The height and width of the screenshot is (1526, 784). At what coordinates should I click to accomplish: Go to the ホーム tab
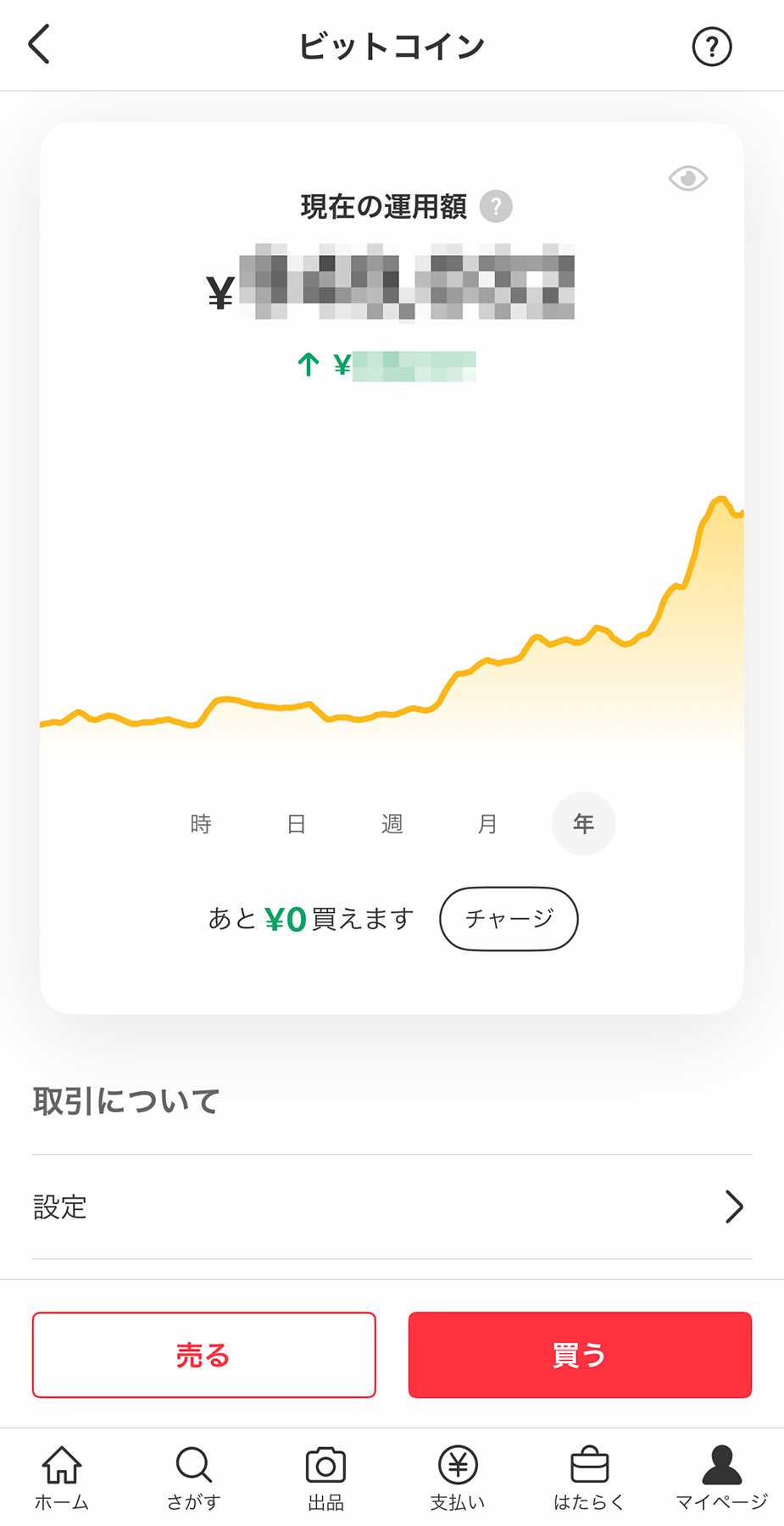(x=62, y=1478)
